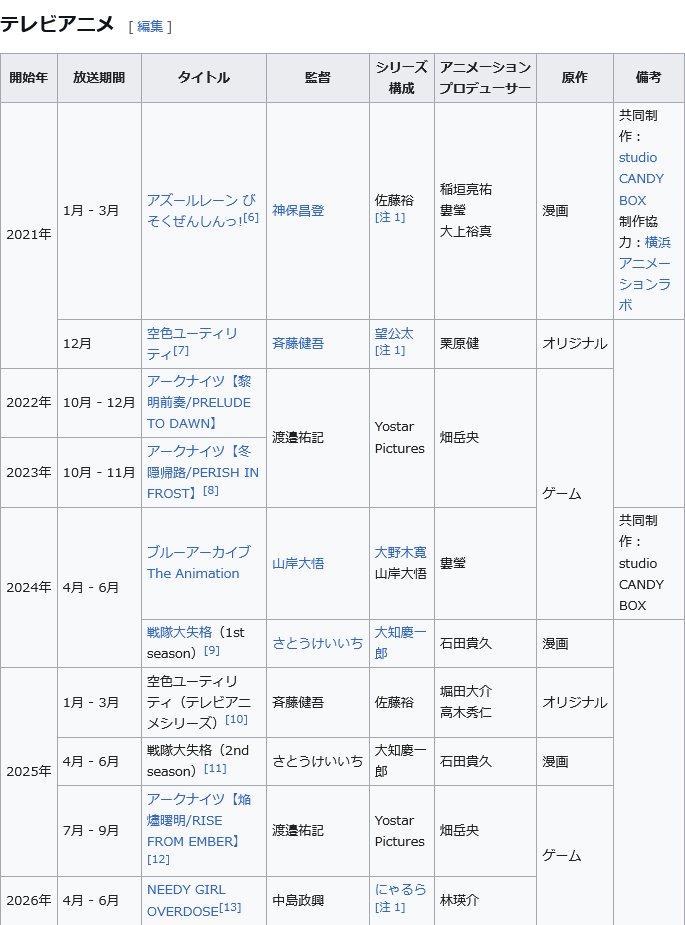Open the NEEDY GIRL OVERDOSE link
Image resolution: width=685 pixels, height=925 pixels.
(x=186, y=900)
